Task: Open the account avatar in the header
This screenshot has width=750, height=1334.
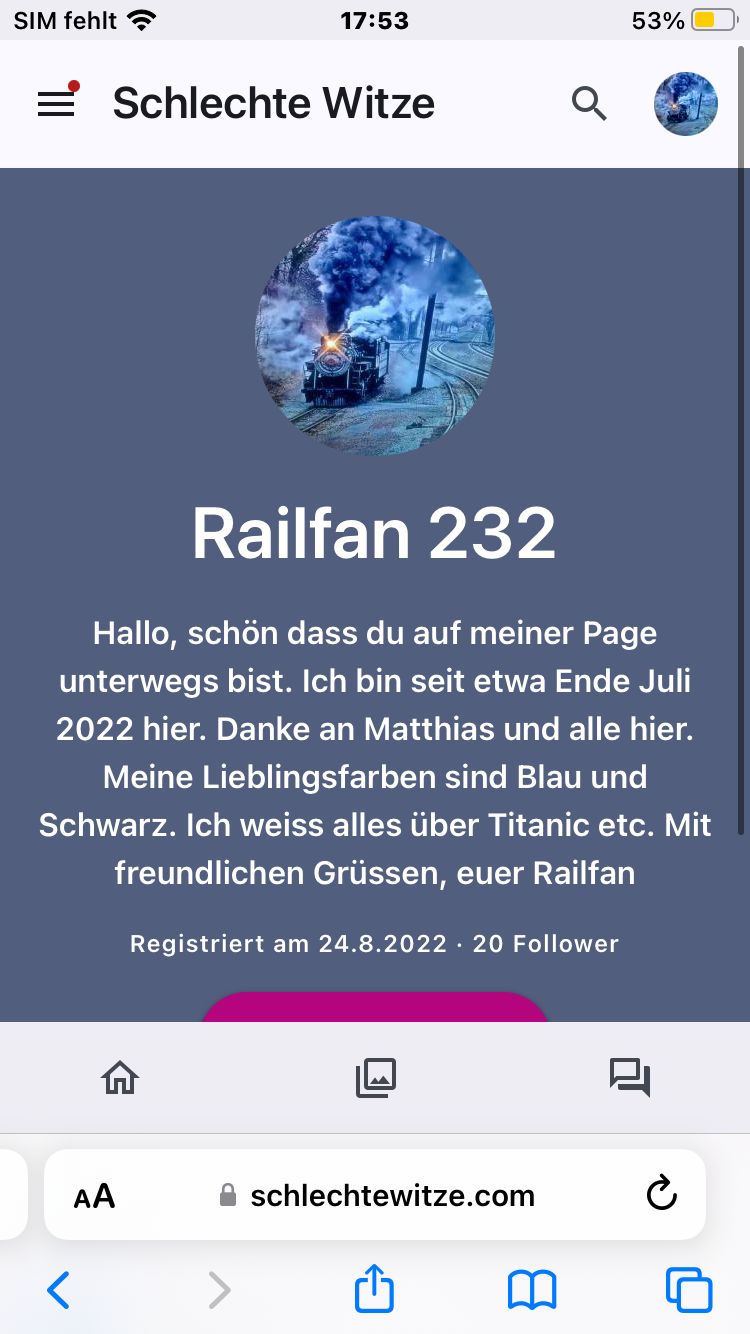Action: (686, 104)
